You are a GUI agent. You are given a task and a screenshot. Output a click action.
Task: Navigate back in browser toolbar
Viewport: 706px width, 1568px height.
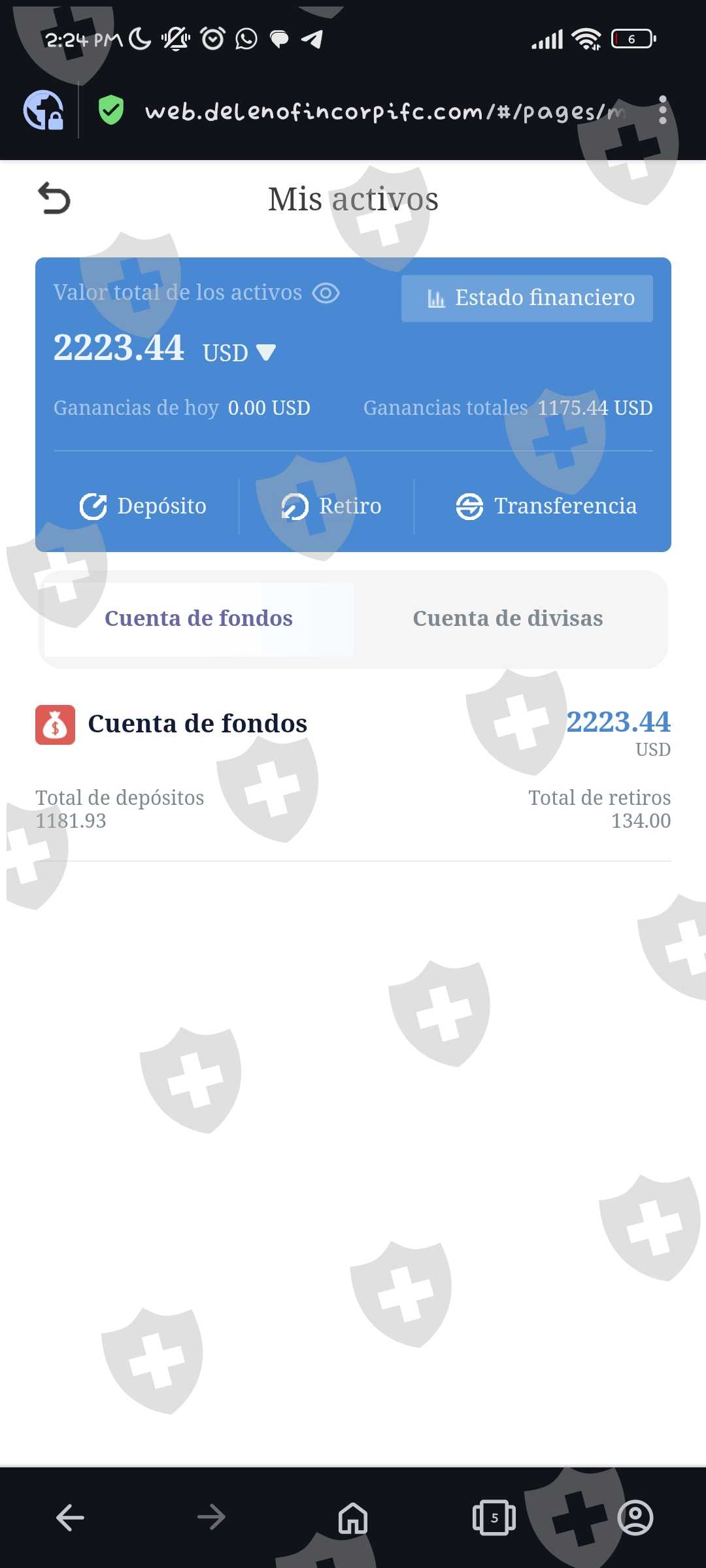pos(70,1517)
